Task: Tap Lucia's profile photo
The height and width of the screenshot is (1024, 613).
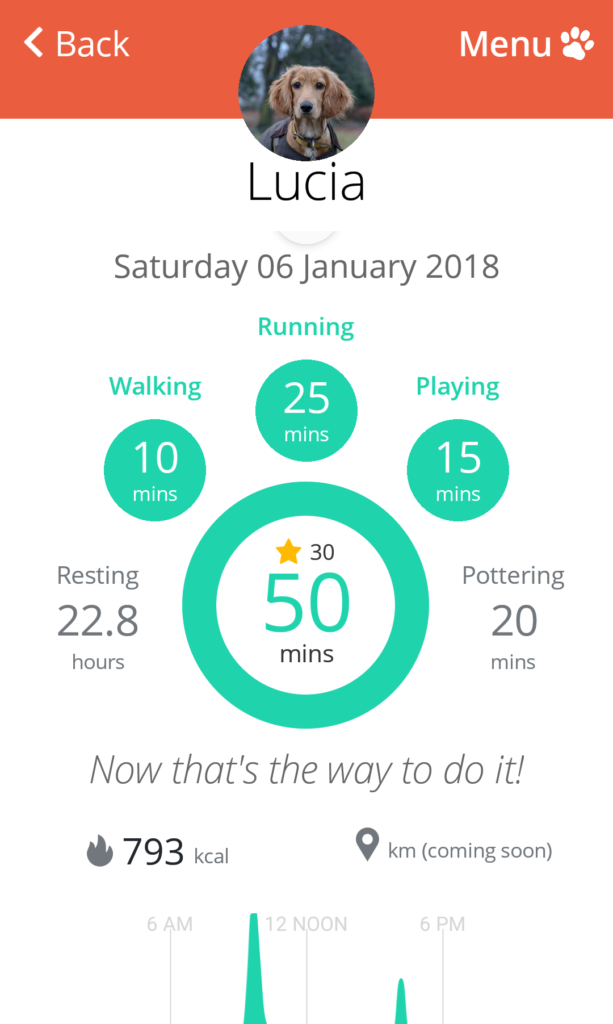Action: [x=306, y=93]
